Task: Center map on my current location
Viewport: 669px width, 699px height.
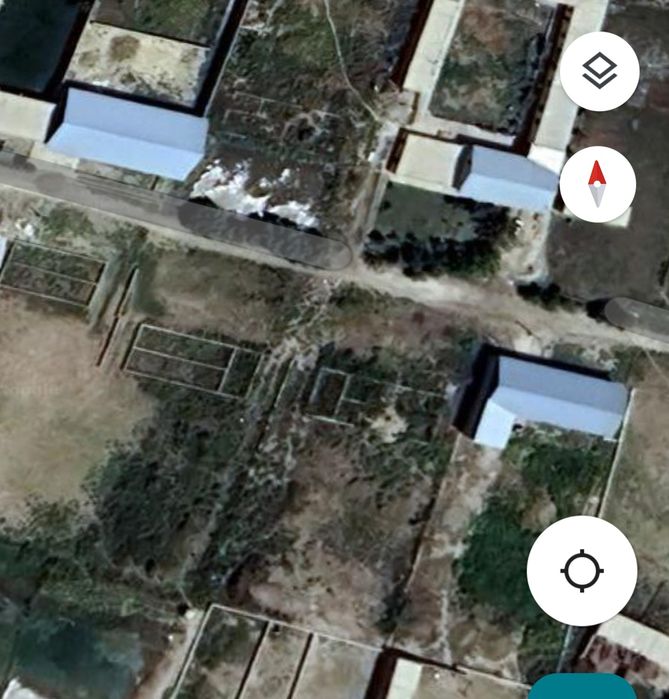Action: (x=582, y=571)
